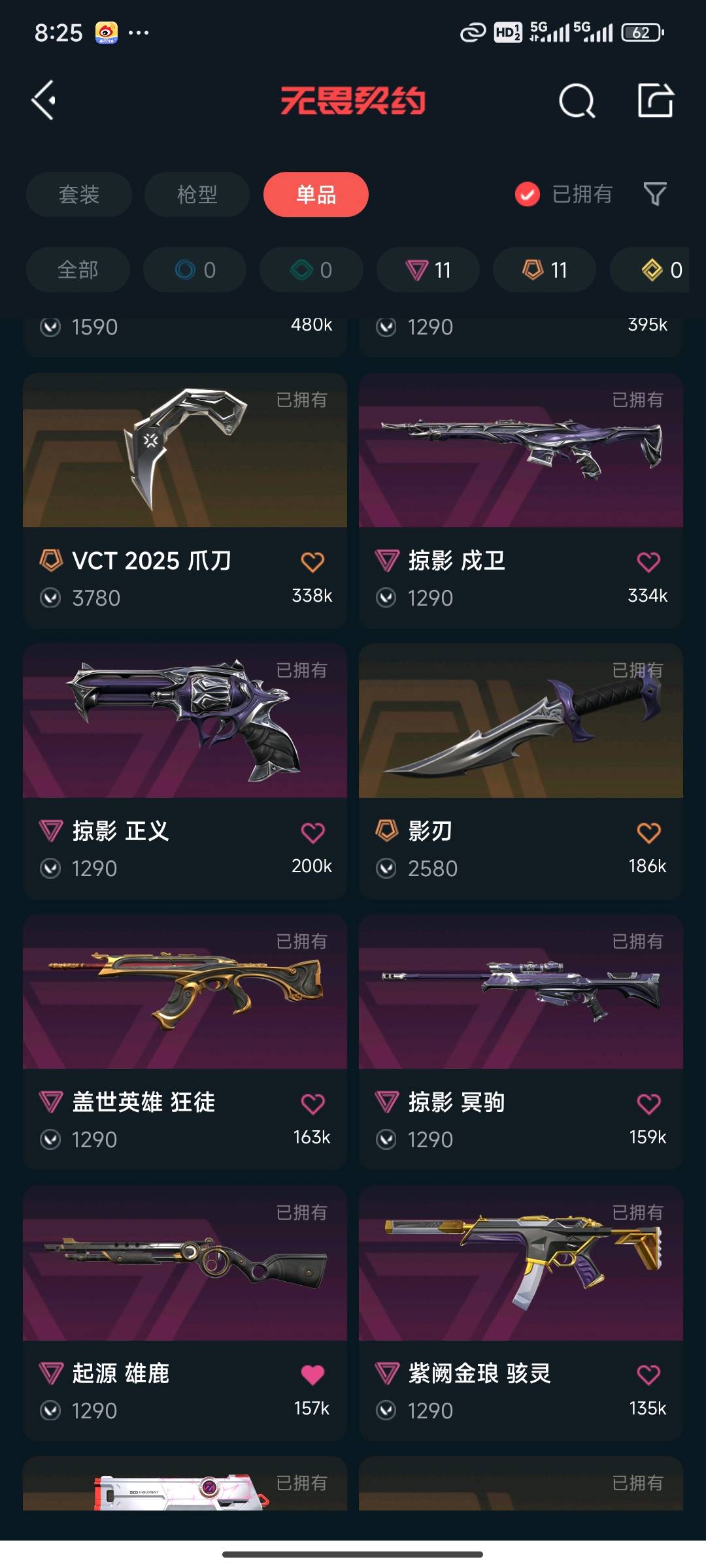Unlike the 起源 雄鹿 skin

point(312,1375)
